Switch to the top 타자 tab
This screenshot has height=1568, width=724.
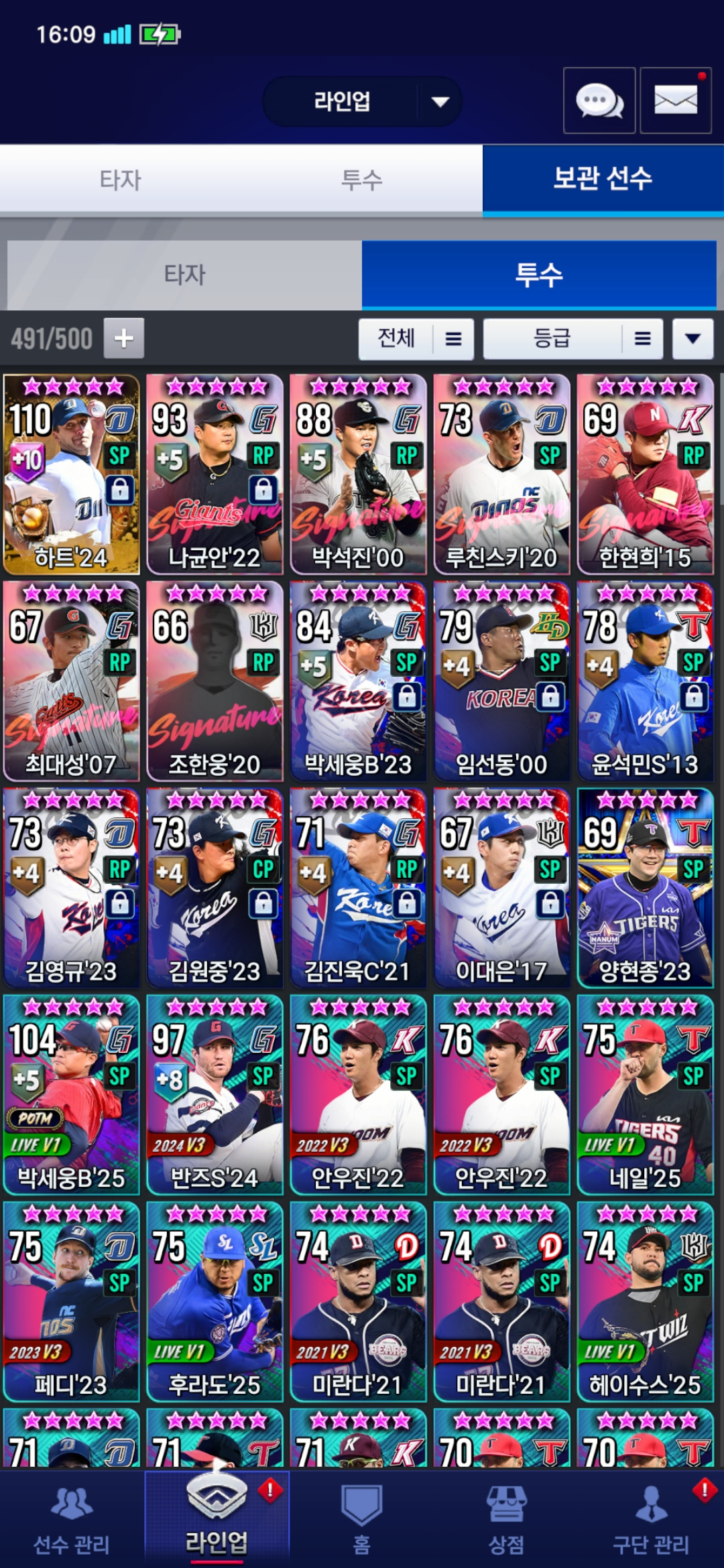[121, 180]
